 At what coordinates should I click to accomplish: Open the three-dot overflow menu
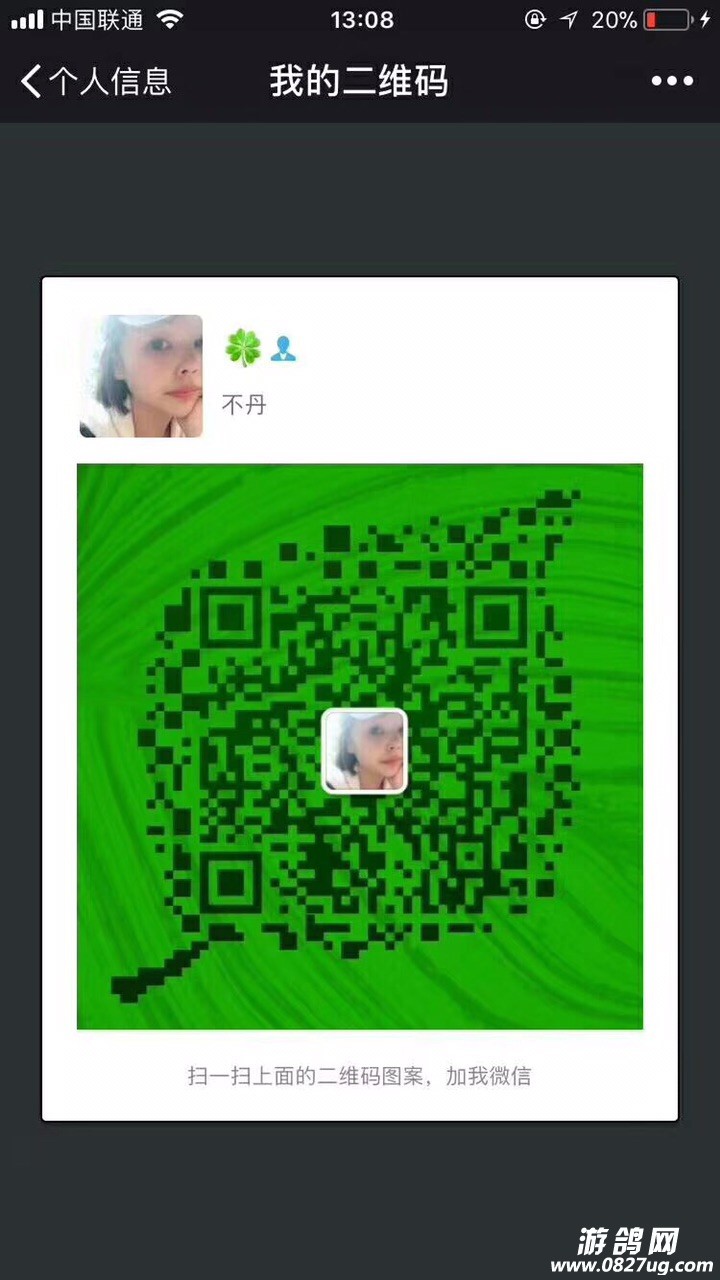tap(672, 82)
